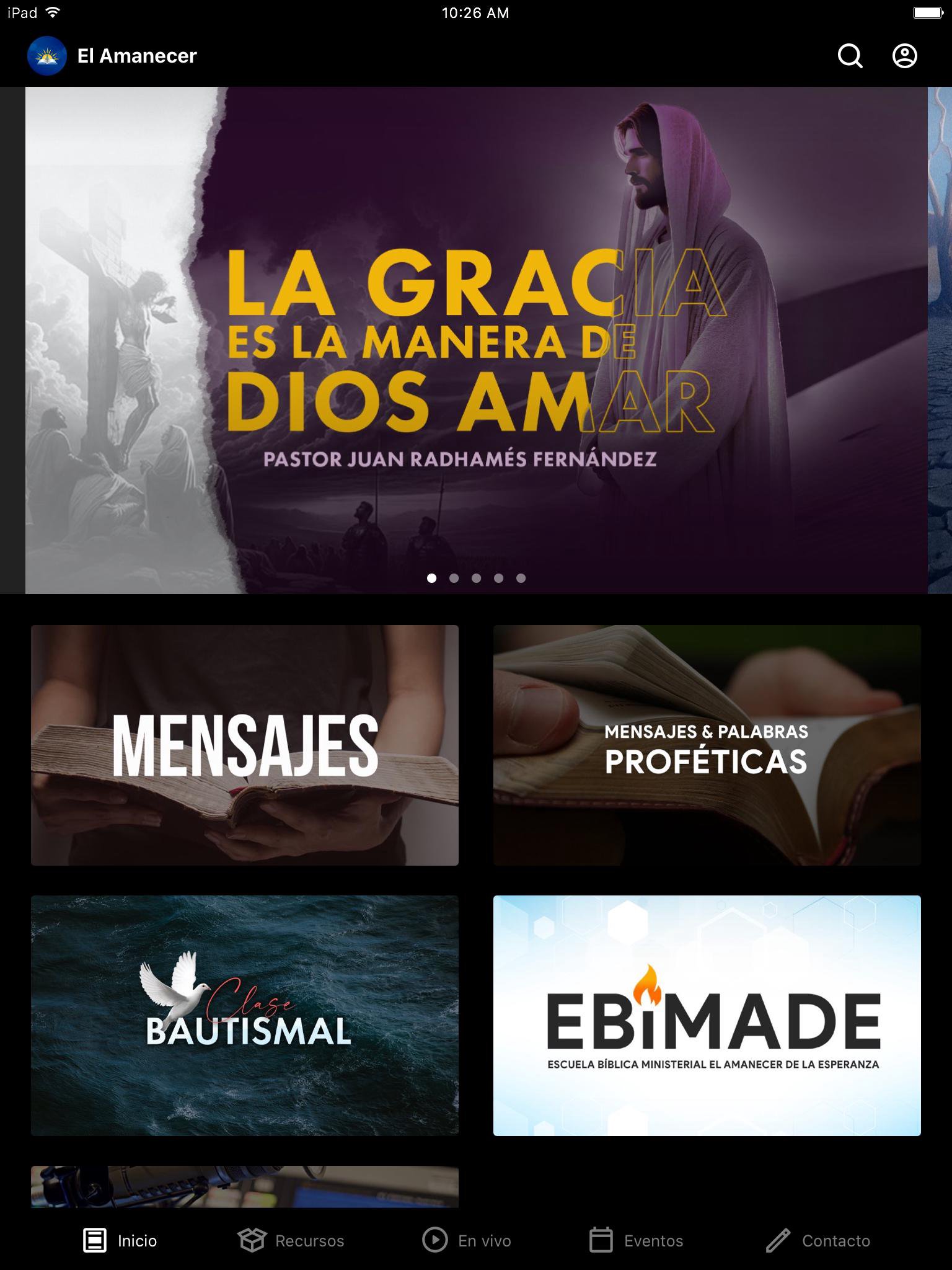Open the user profile icon
This screenshot has width=952, height=1270.
[904, 56]
